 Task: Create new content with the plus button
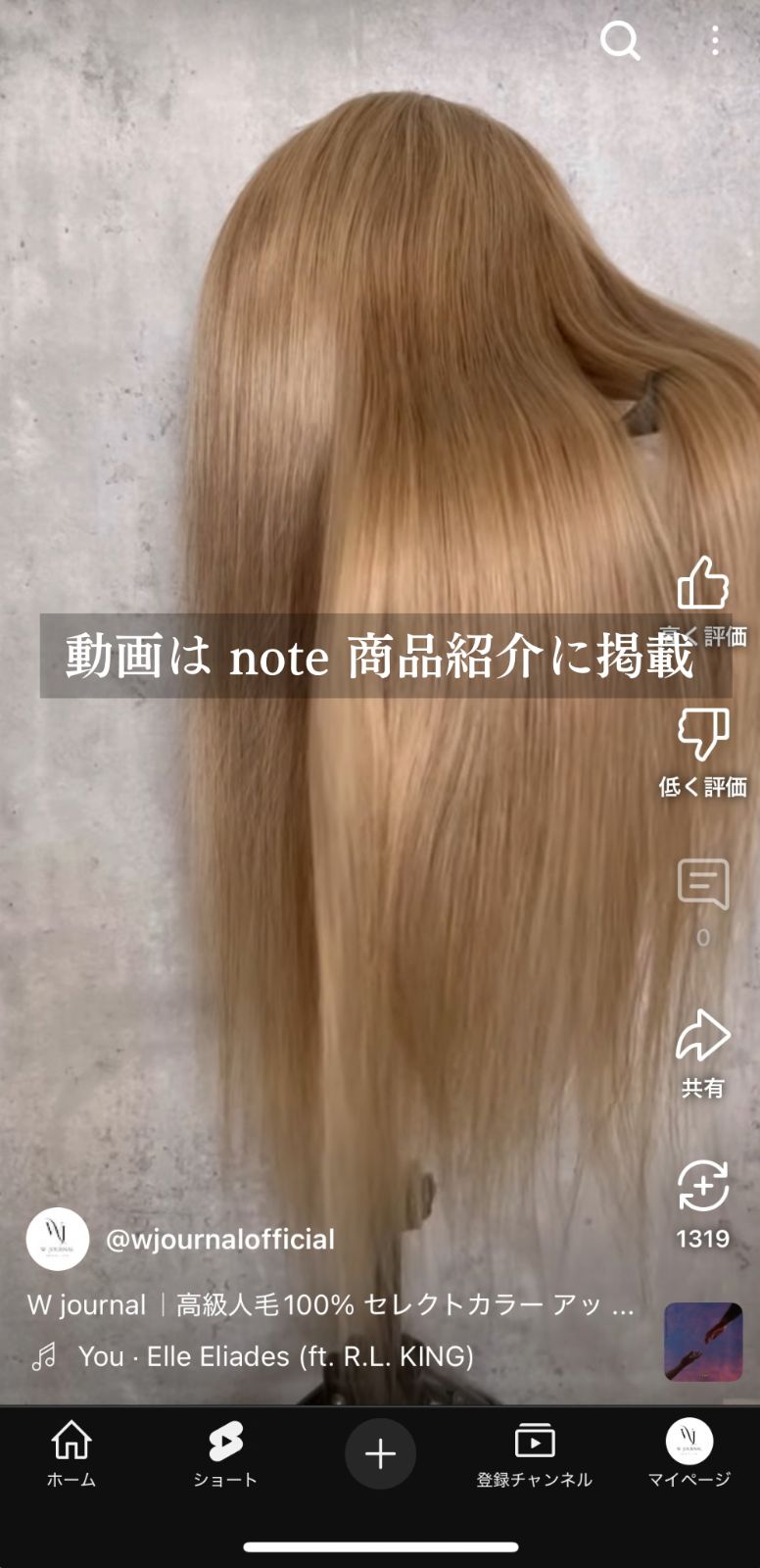pyautogui.click(x=380, y=1454)
